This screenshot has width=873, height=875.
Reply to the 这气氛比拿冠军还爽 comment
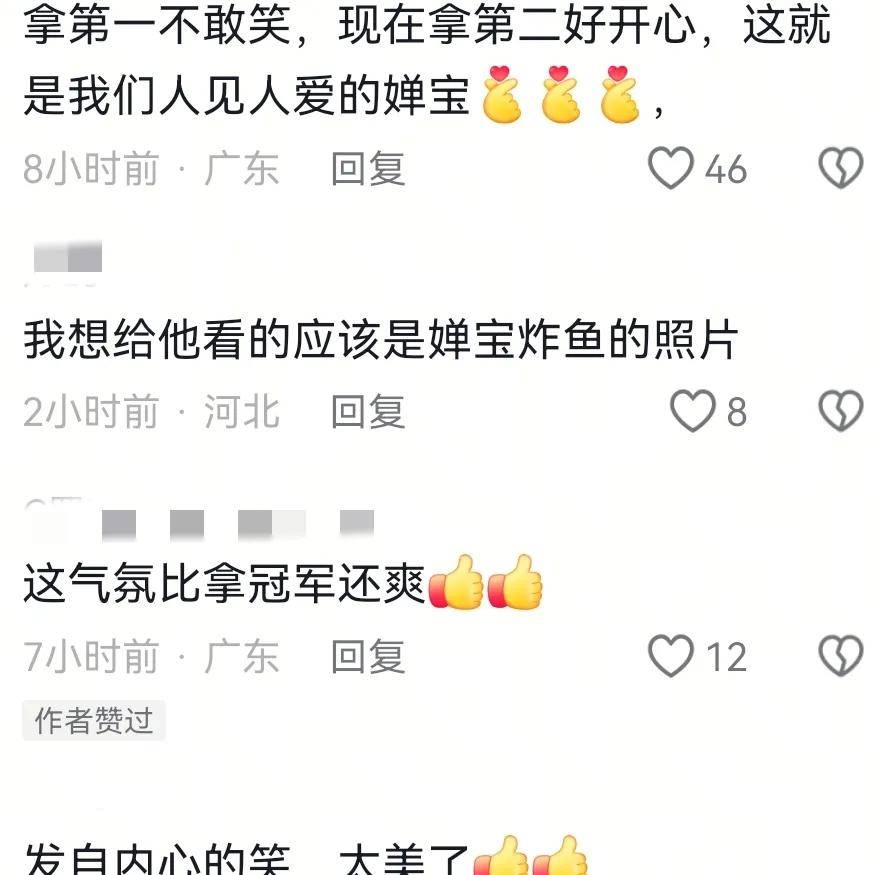[x=368, y=656]
